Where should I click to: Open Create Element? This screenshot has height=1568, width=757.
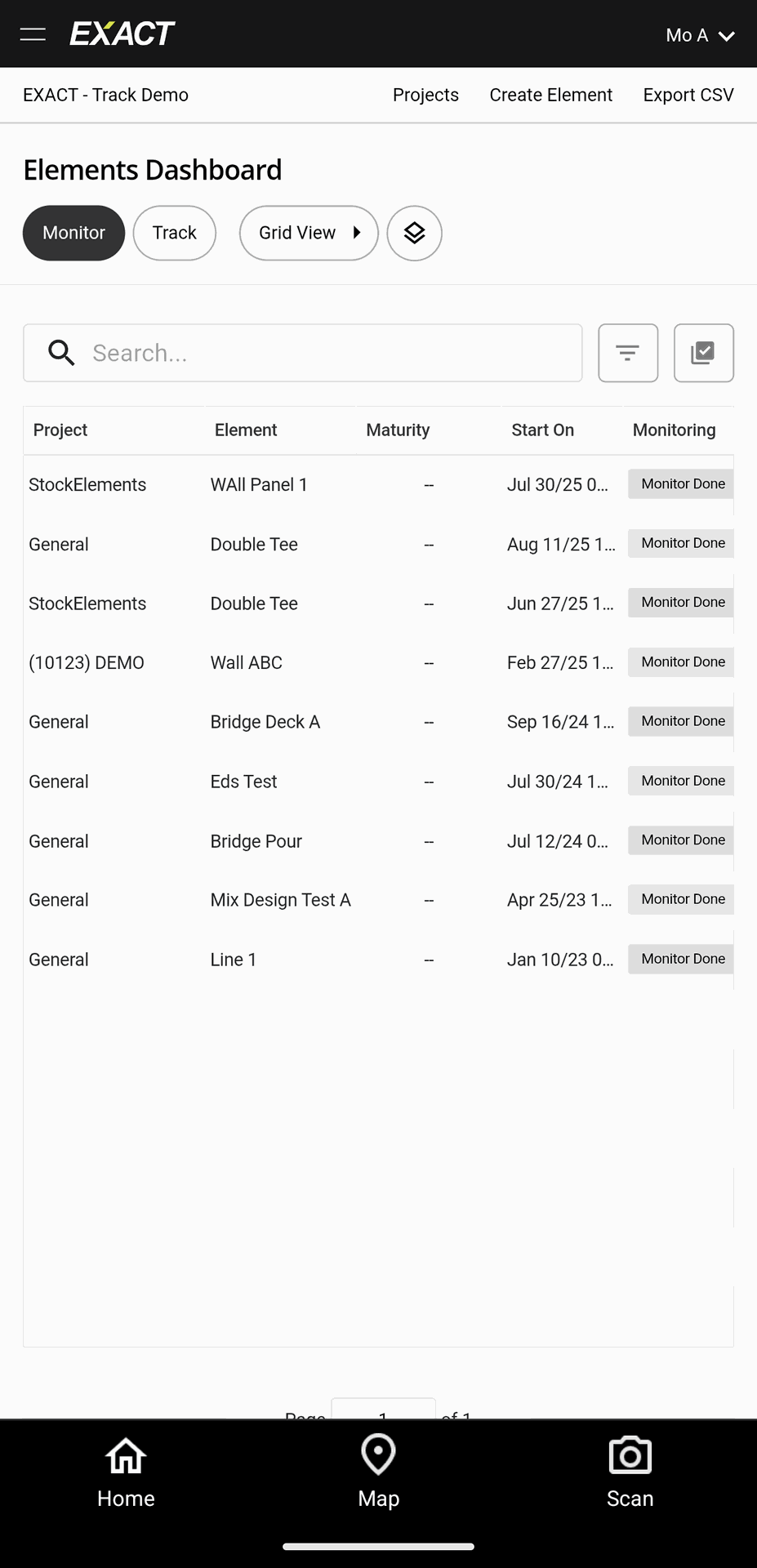tap(550, 95)
